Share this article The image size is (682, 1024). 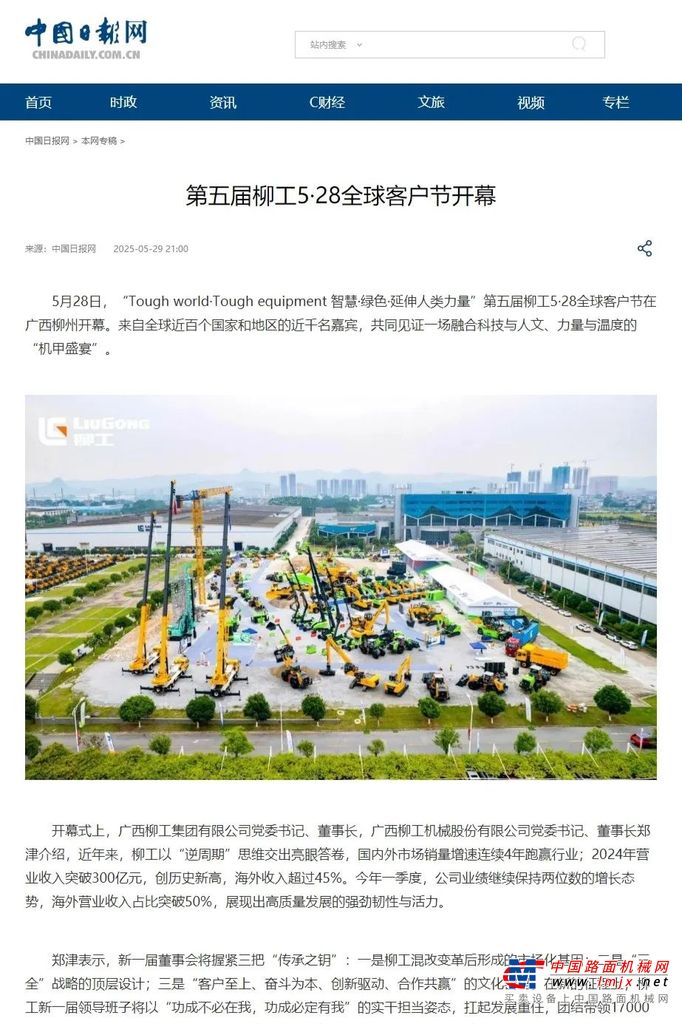click(645, 248)
